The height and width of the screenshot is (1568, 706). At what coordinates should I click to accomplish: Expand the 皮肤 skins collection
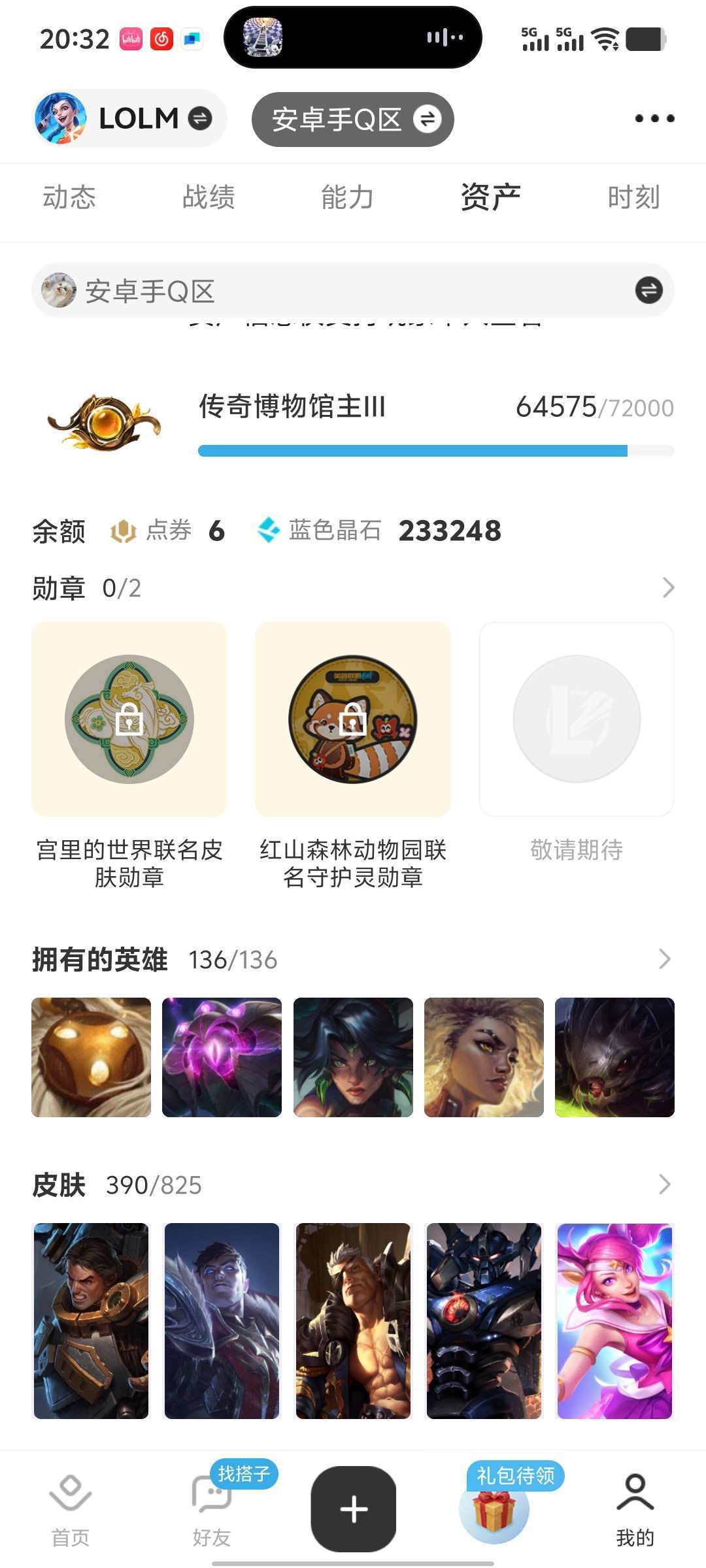tap(667, 1184)
